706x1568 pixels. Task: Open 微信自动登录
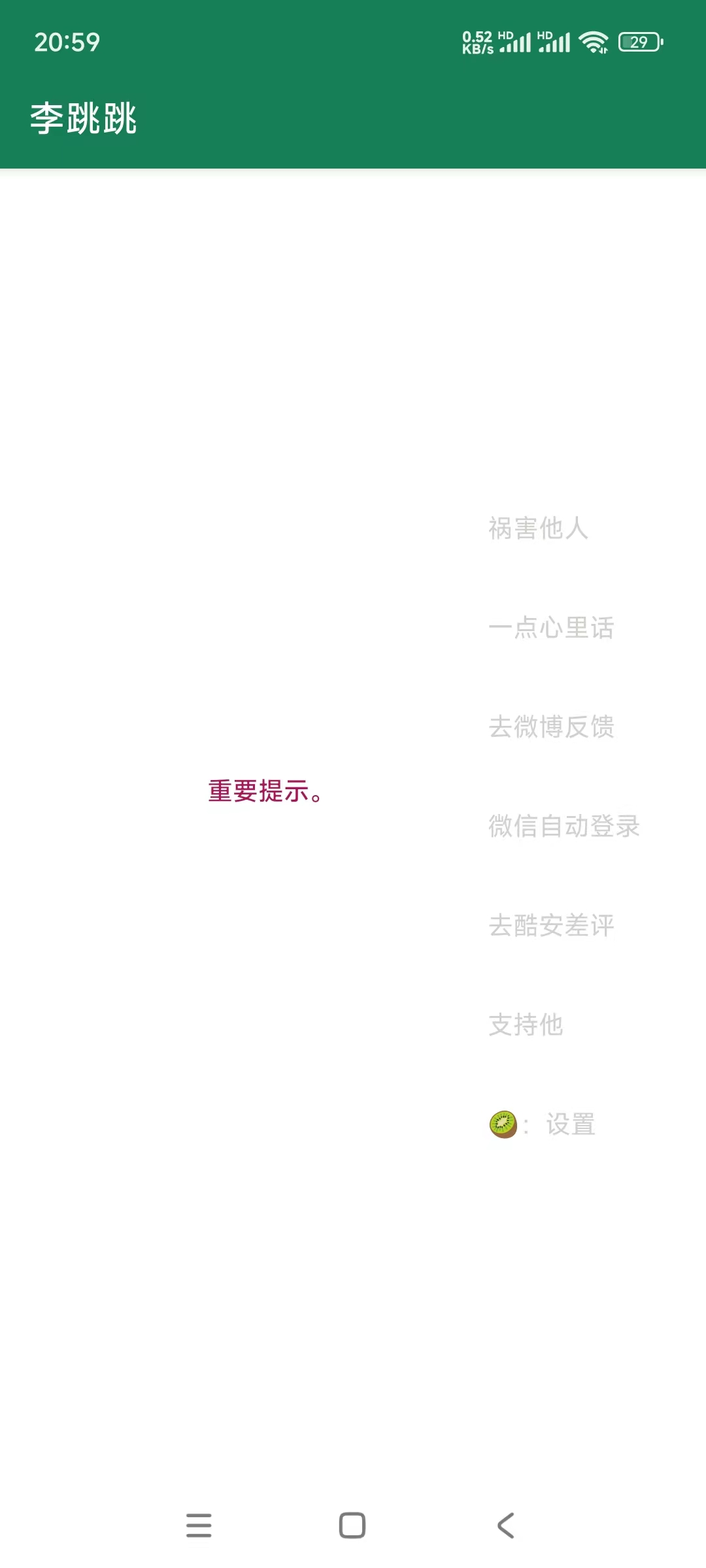[x=563, y=826]
